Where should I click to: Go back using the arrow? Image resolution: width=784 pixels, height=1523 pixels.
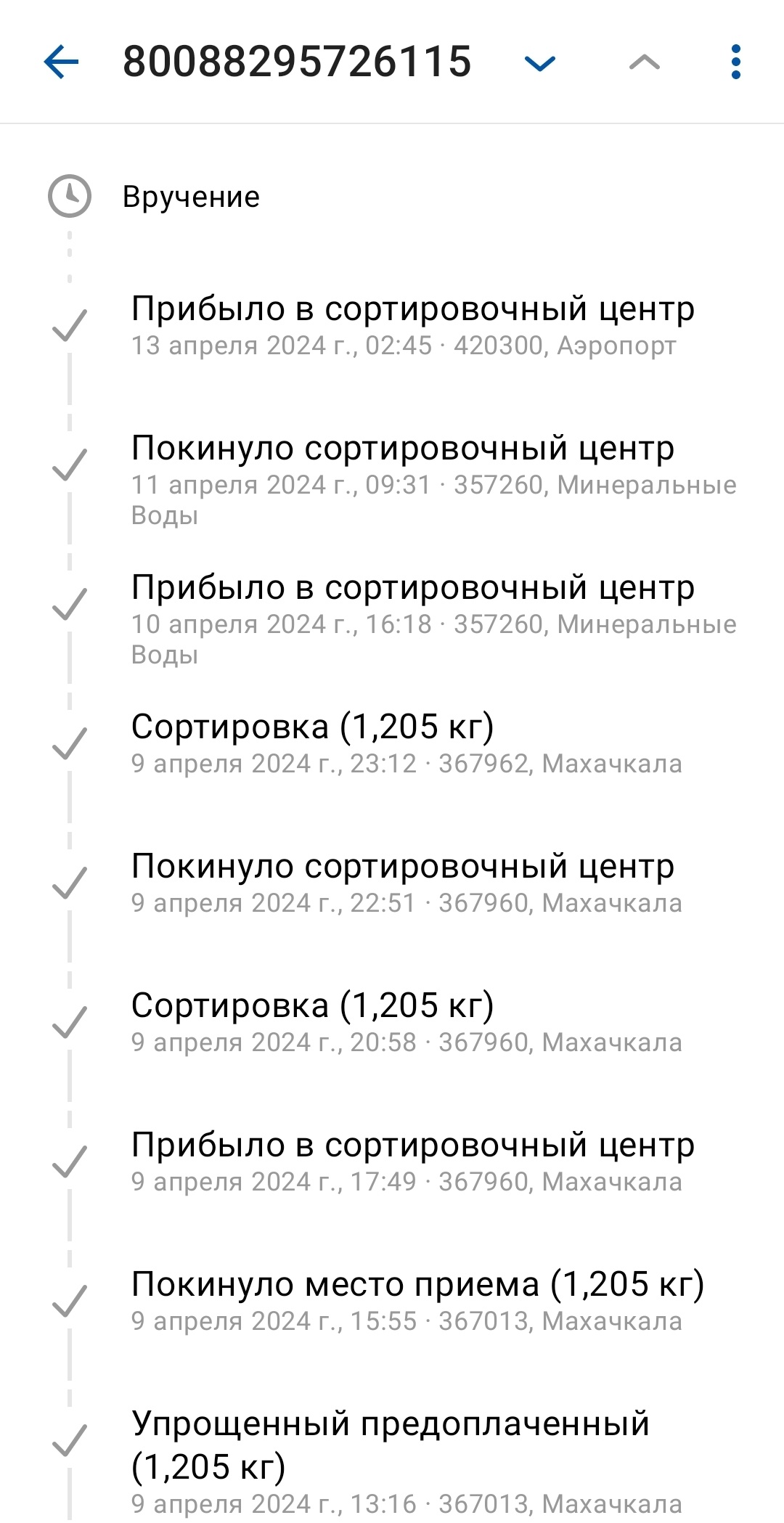(x=61, y=62)
